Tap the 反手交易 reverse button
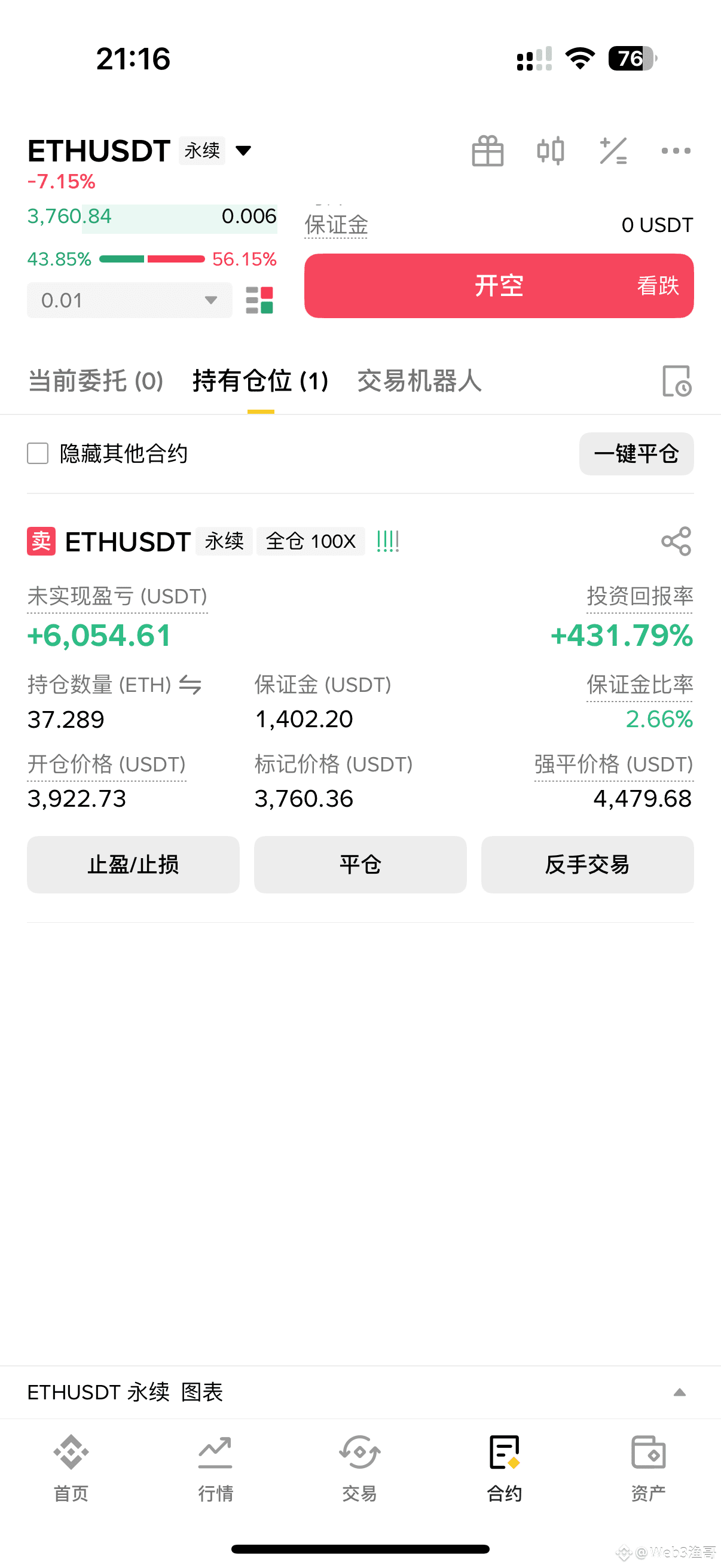721x1568 pixels. point(587,864)
